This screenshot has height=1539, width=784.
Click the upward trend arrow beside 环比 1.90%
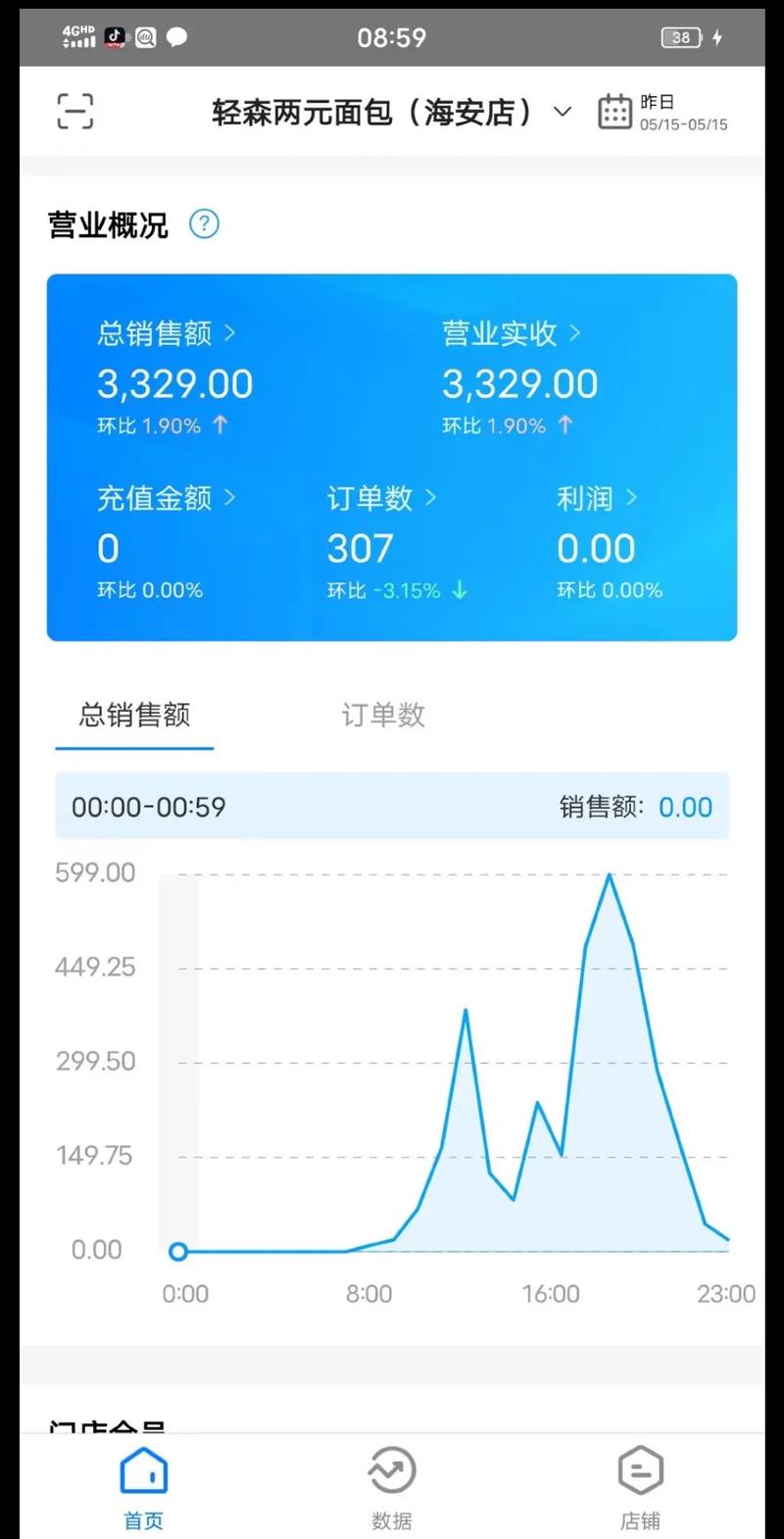coord(218,424)
